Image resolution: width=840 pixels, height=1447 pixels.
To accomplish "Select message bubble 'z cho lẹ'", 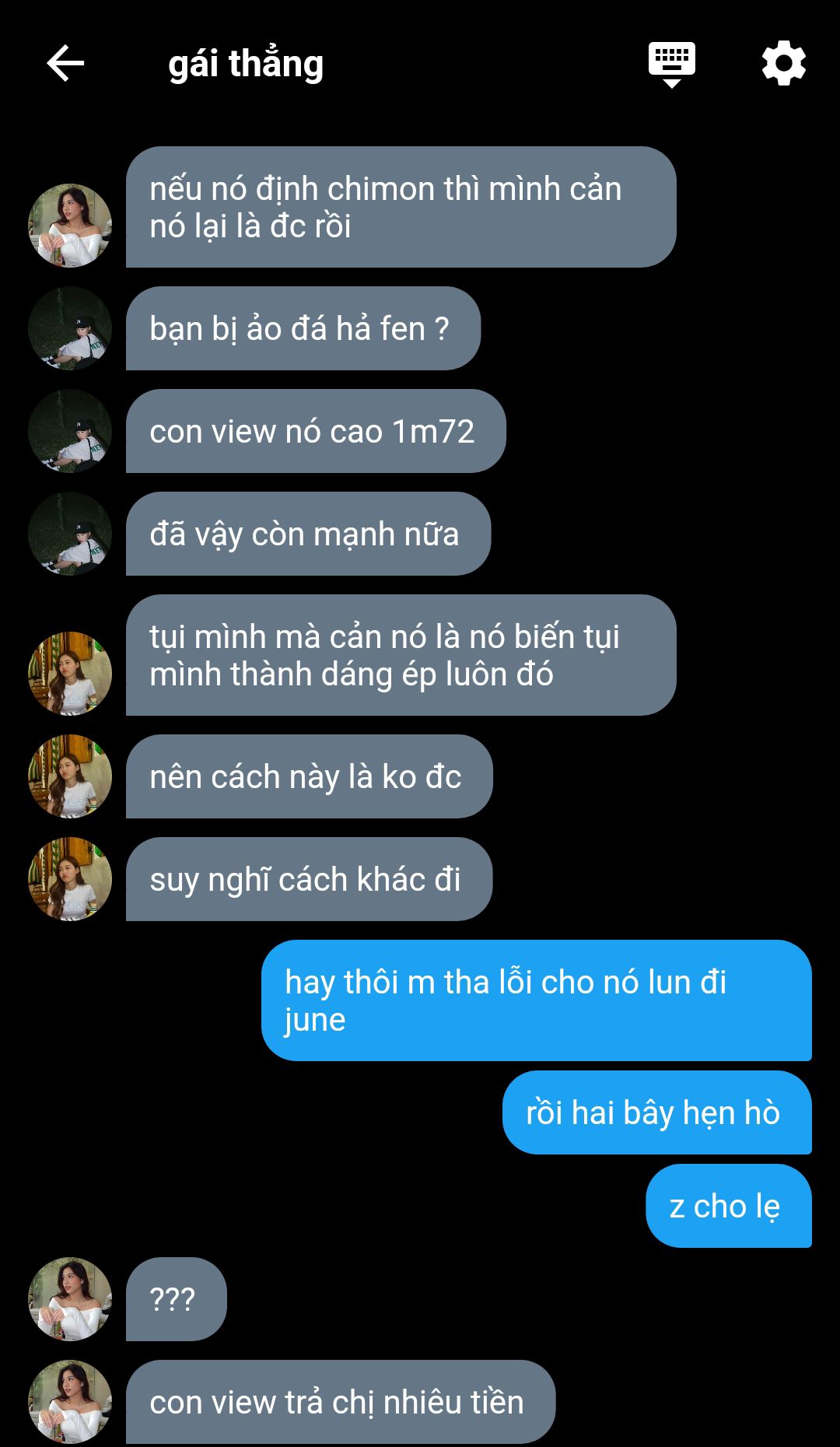I will click(x=729, y=1206).
